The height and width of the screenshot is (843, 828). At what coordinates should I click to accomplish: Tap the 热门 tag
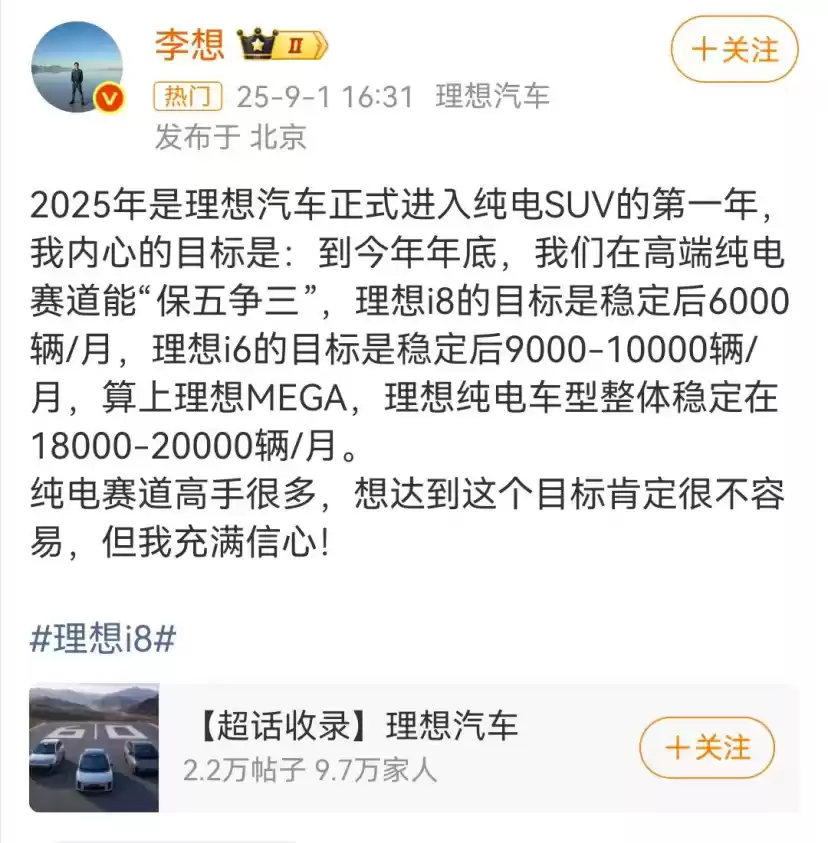click(188, 97)
